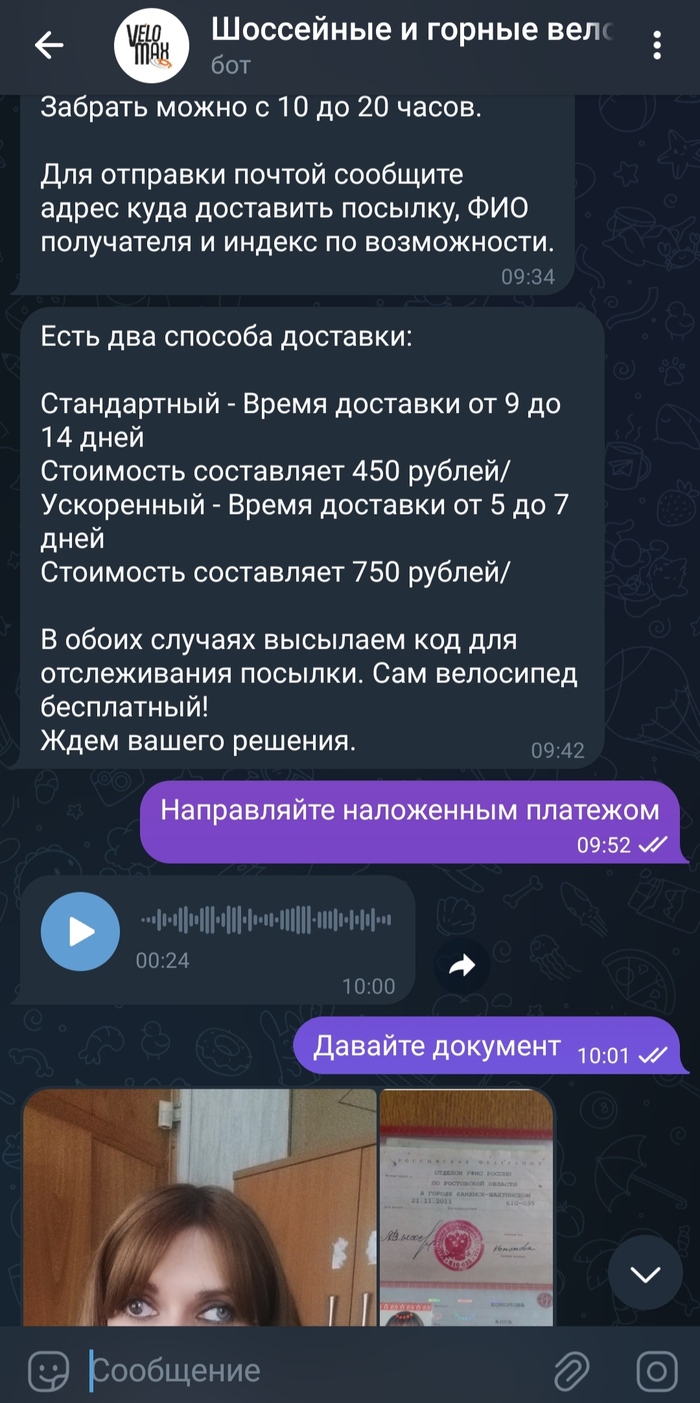This screenshot has width=700, height=1403.
Task: Jump to the latest messages with the down arrow
Action: point(645,1273)
